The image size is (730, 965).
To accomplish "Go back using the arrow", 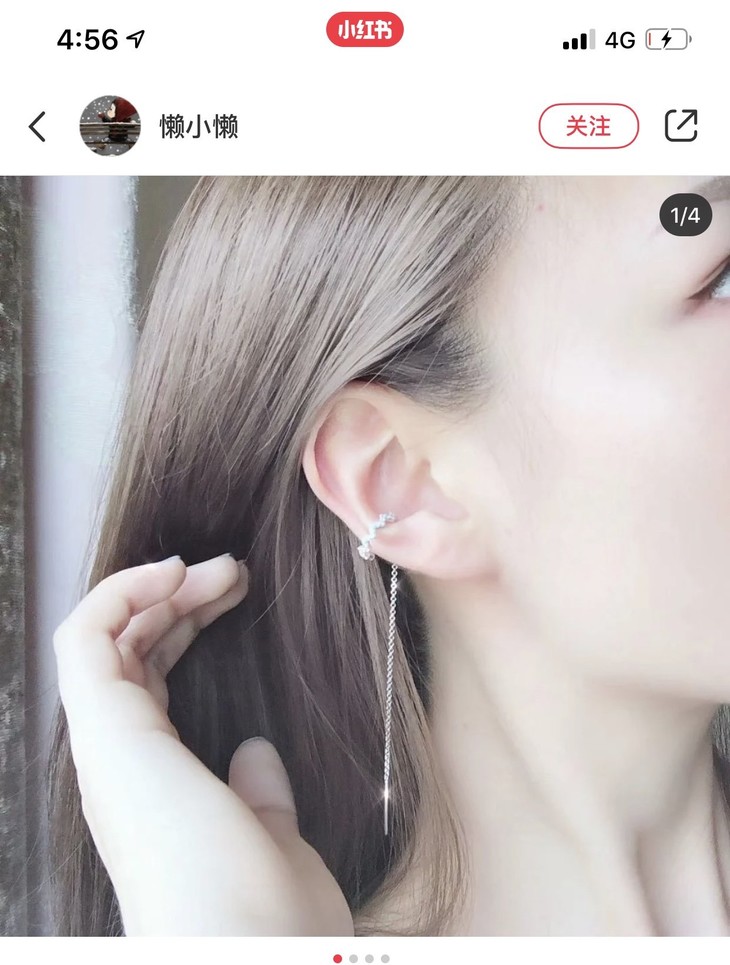I will pyautogui.click(x=37, y=126).
